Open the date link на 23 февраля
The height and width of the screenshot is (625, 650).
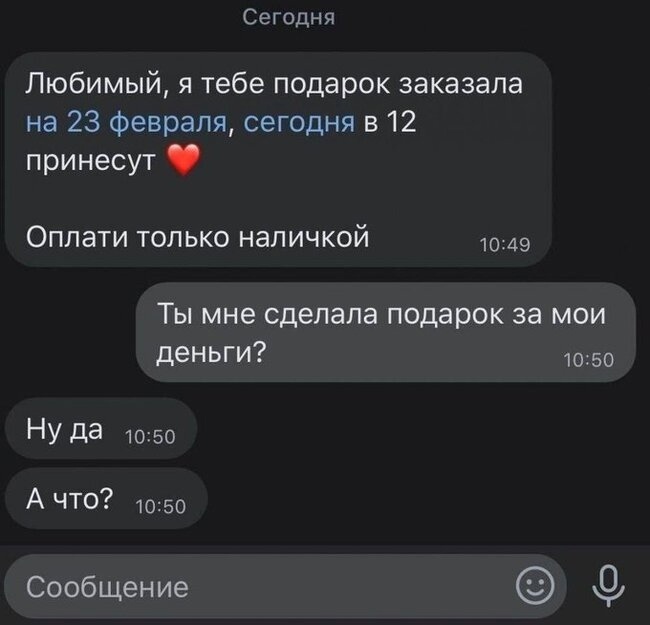pyautogui.click(x=130, y=123)
